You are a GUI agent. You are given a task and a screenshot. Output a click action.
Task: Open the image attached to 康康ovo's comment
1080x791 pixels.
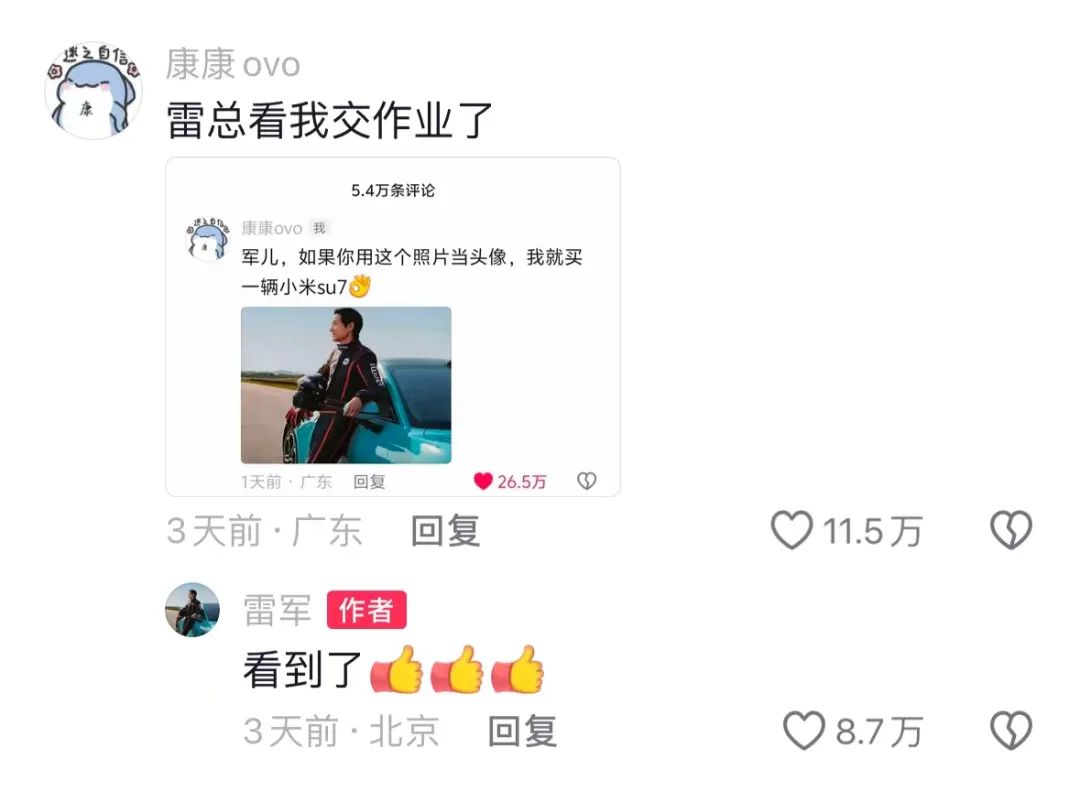pos(392,326)
